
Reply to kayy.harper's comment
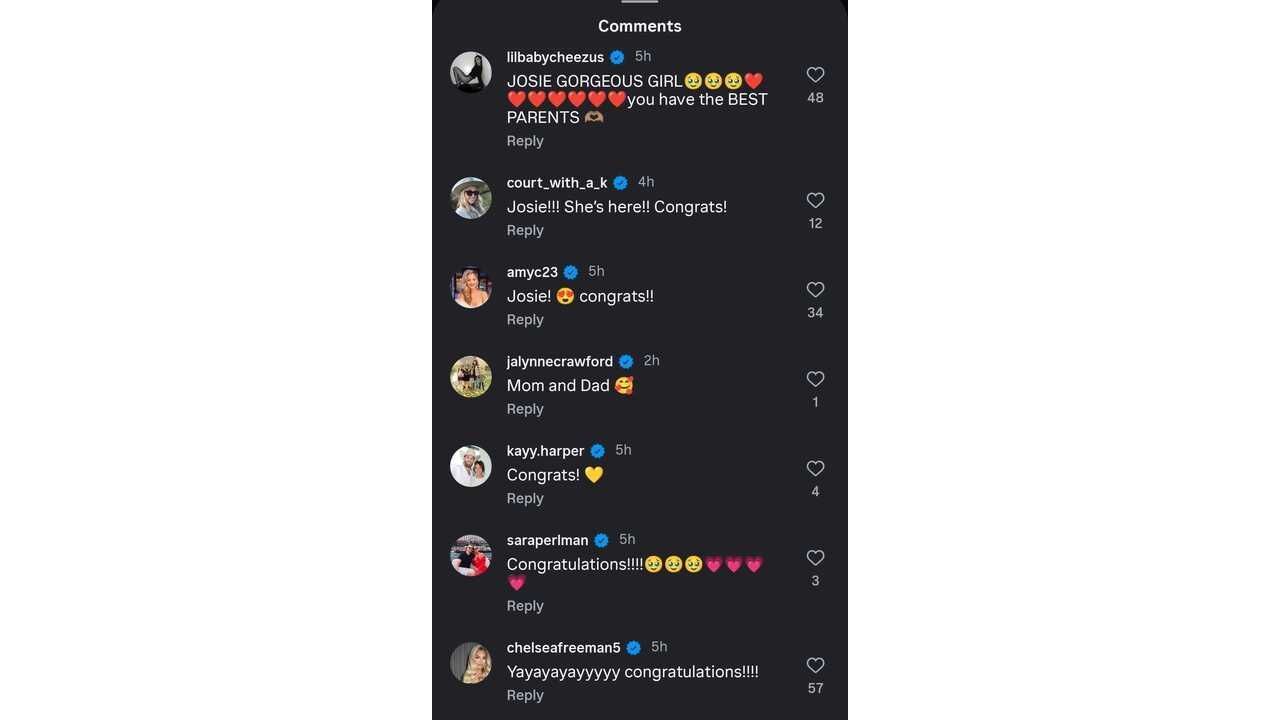pos(525,498)
